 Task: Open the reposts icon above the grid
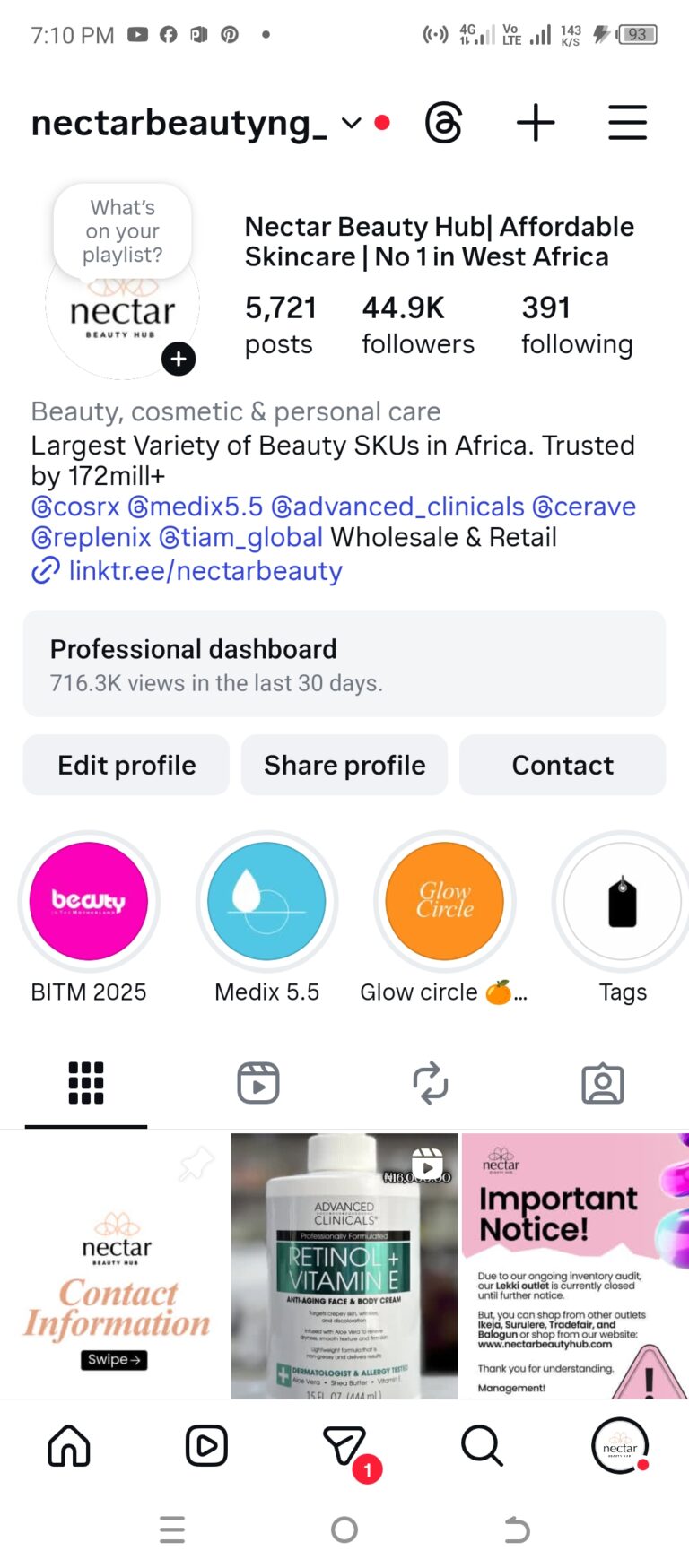[431, 1083]
